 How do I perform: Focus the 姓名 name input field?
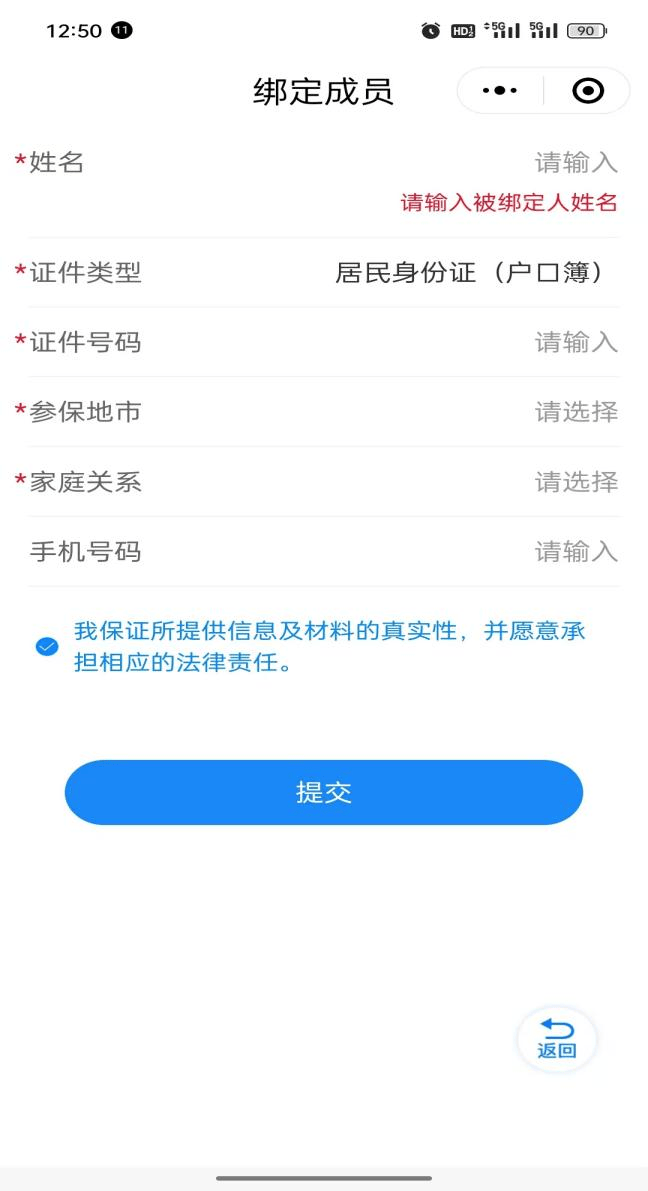(575, 163)
